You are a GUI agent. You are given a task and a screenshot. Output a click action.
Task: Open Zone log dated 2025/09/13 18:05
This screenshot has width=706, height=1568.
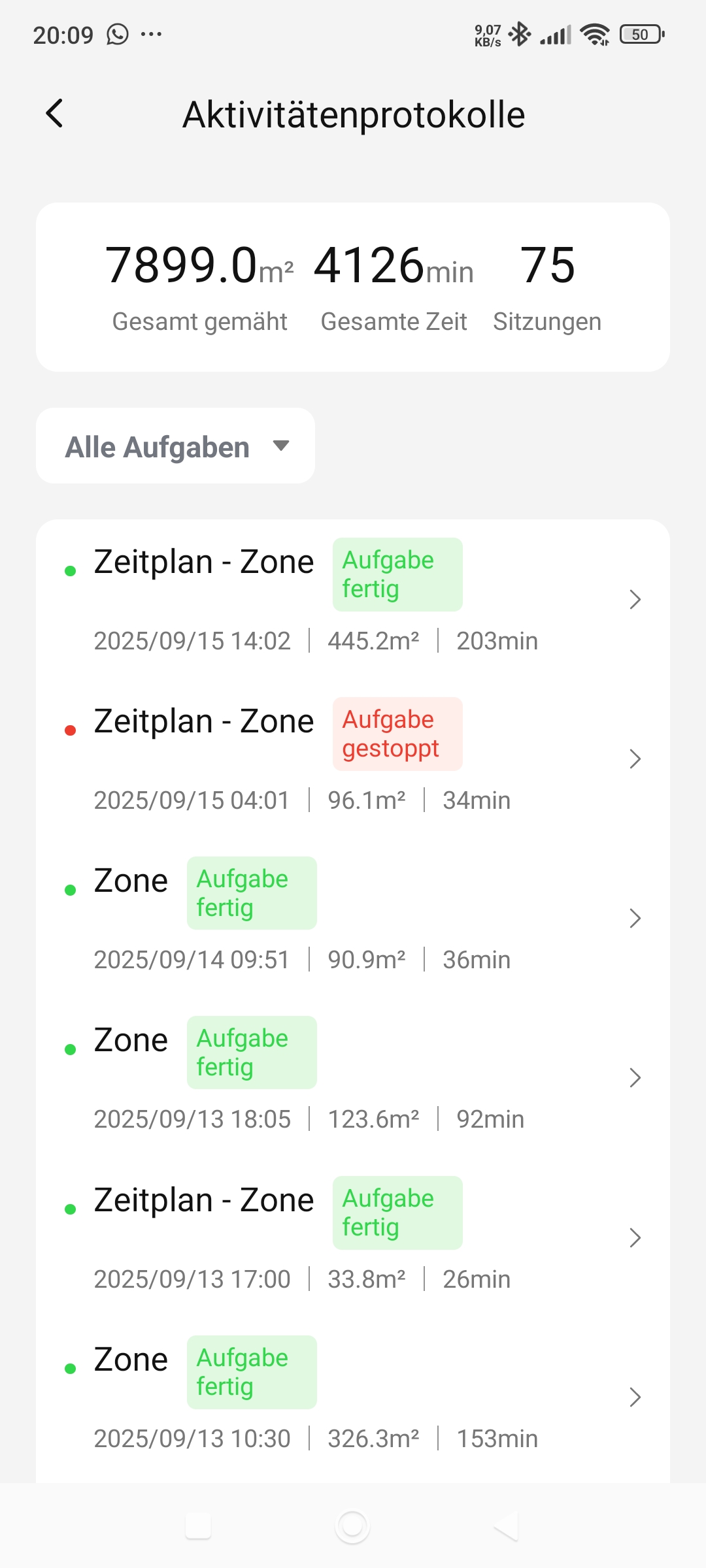353,1078
